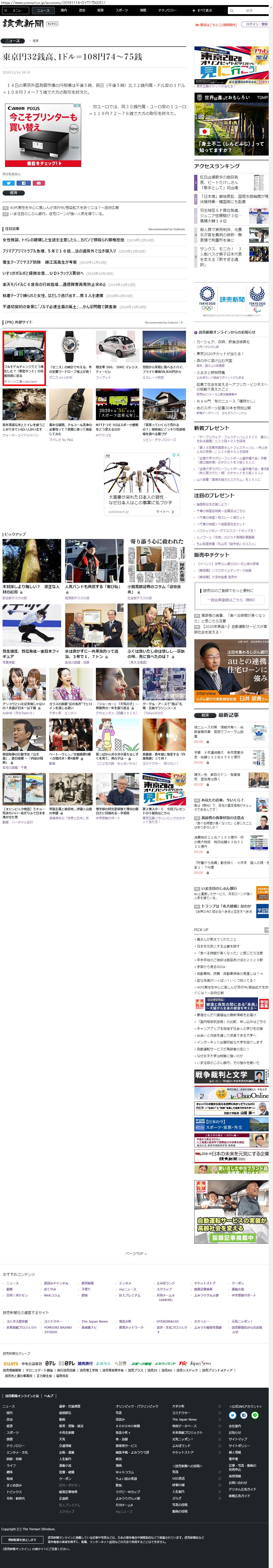The height and width of the screenshot is (1568, 273).
Task: Open the 経済 category tag below the article
Action: coord(13,192)
